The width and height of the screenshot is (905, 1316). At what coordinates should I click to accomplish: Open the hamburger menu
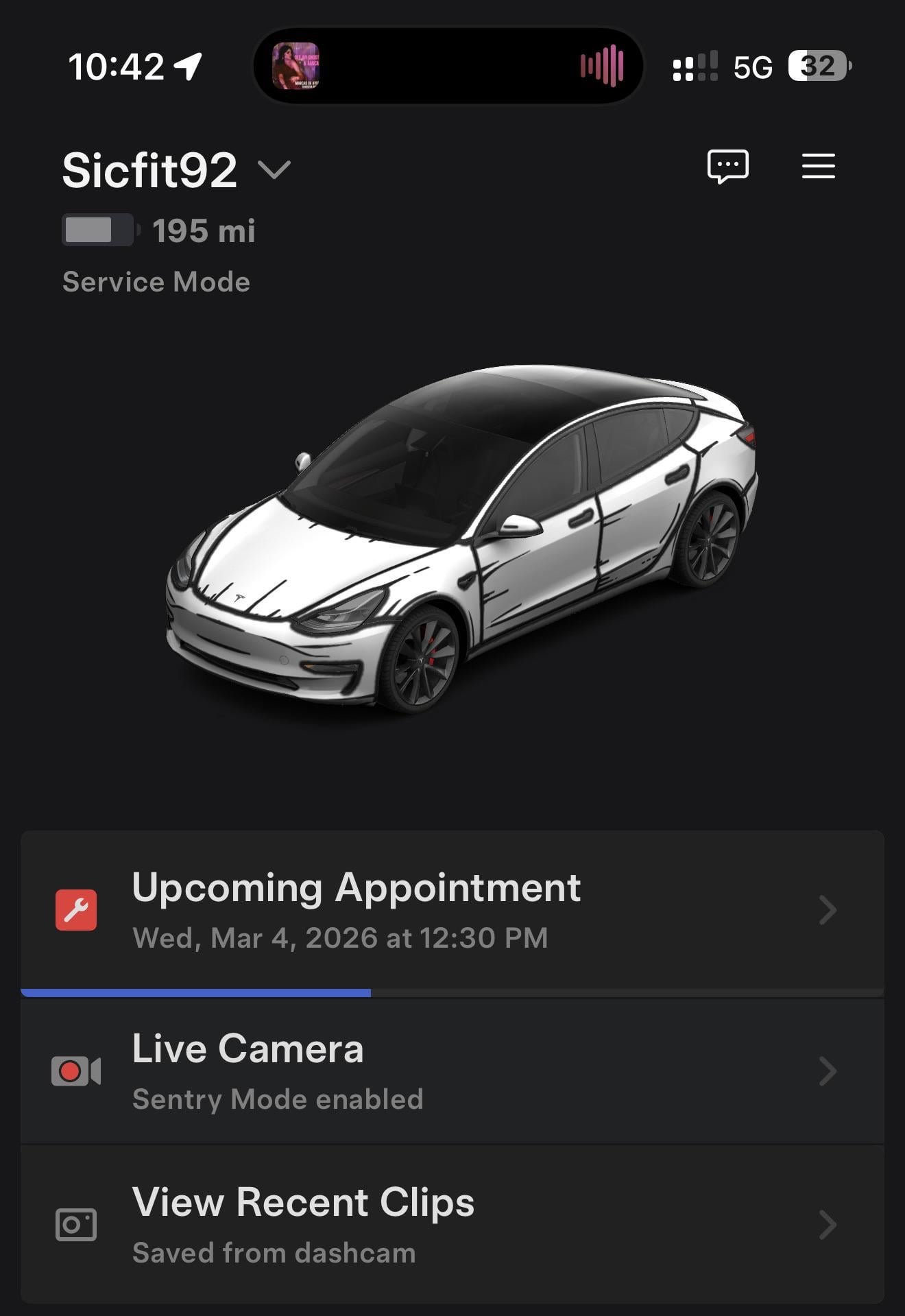[x=818, y=167]
